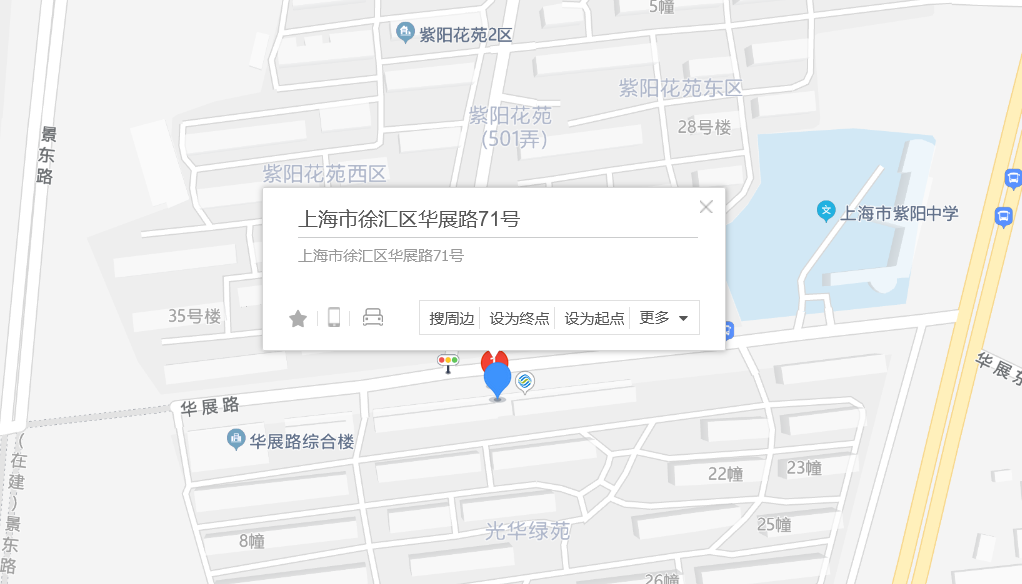Image resolution: width=1022 pixels, height=584 pixels.
Task: Favorite this location with the star icon
Action: click(x=298, y=318)
